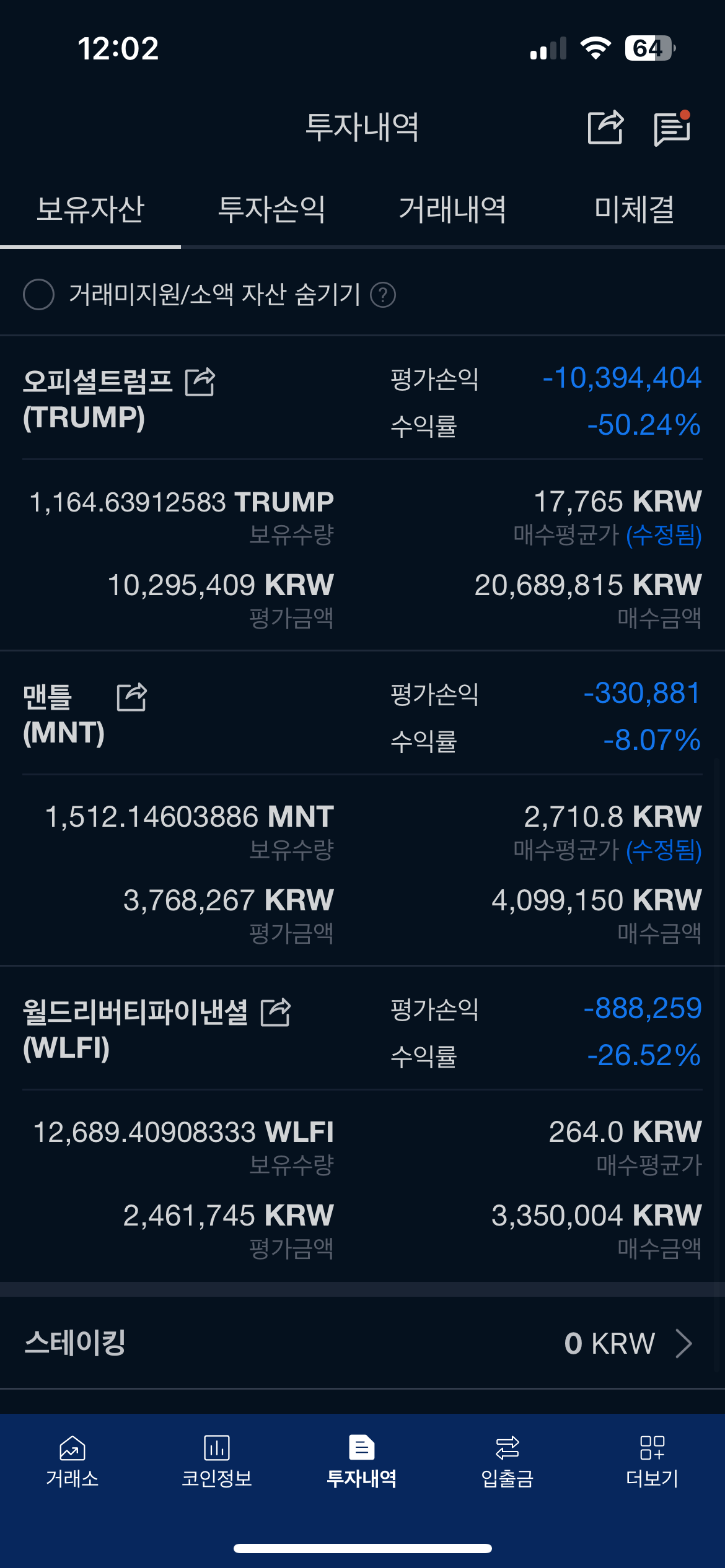725x1568 pixels.
Task: Switch to the 거래내역 tab
Action: tap(452, 209)
